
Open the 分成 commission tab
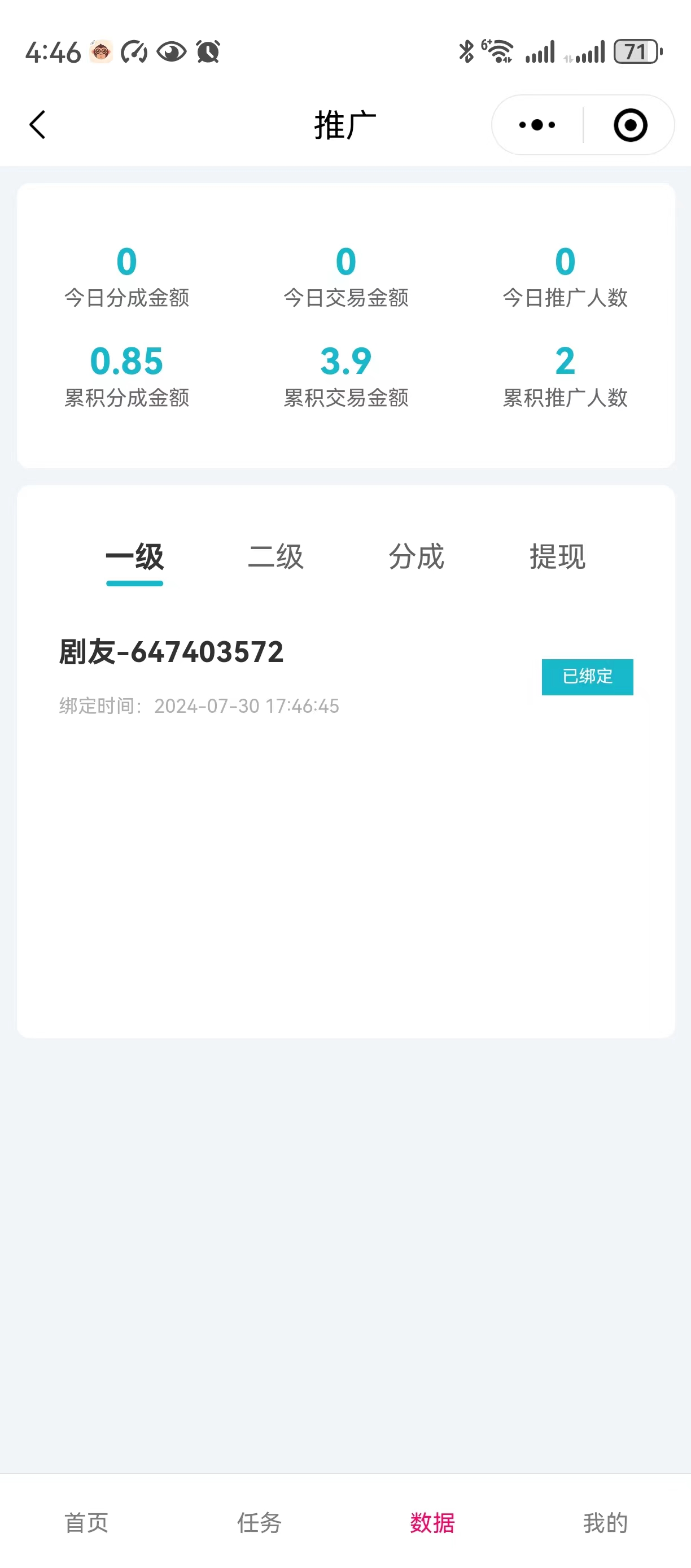[x=417, y=557]
